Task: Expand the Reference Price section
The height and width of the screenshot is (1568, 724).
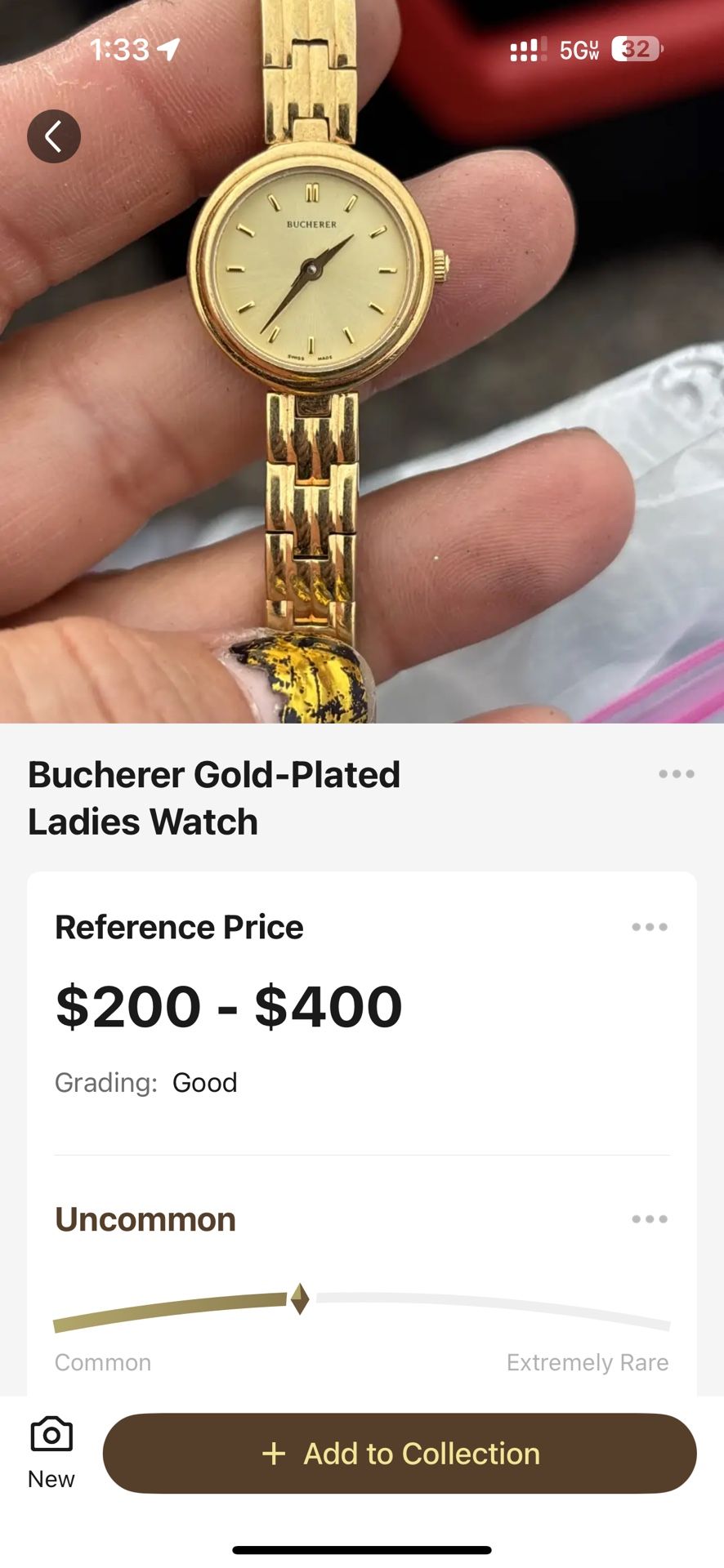Action: point(179,927)
